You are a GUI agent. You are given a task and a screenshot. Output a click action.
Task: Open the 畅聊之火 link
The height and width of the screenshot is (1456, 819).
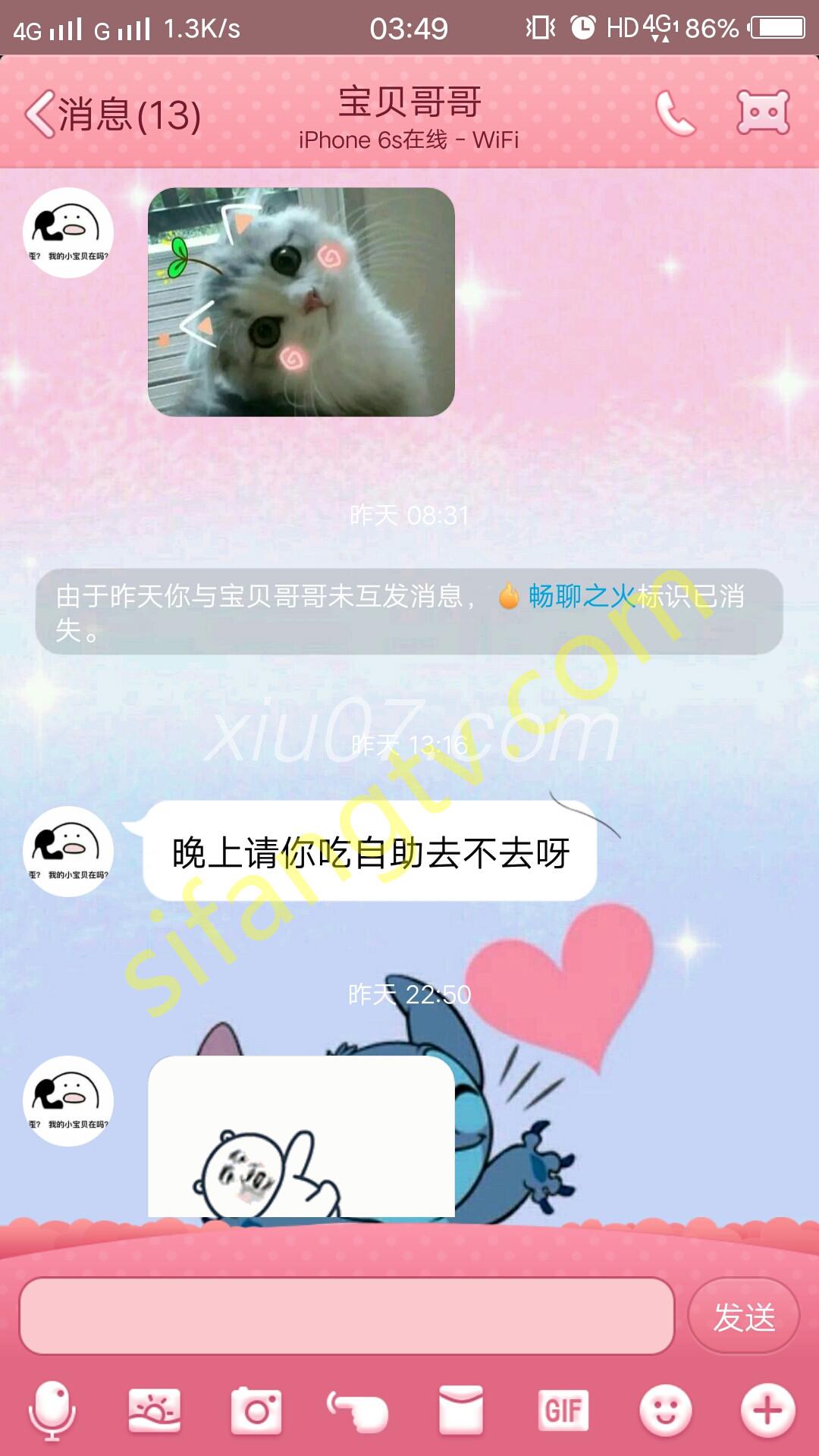click(x=582, y=596)
